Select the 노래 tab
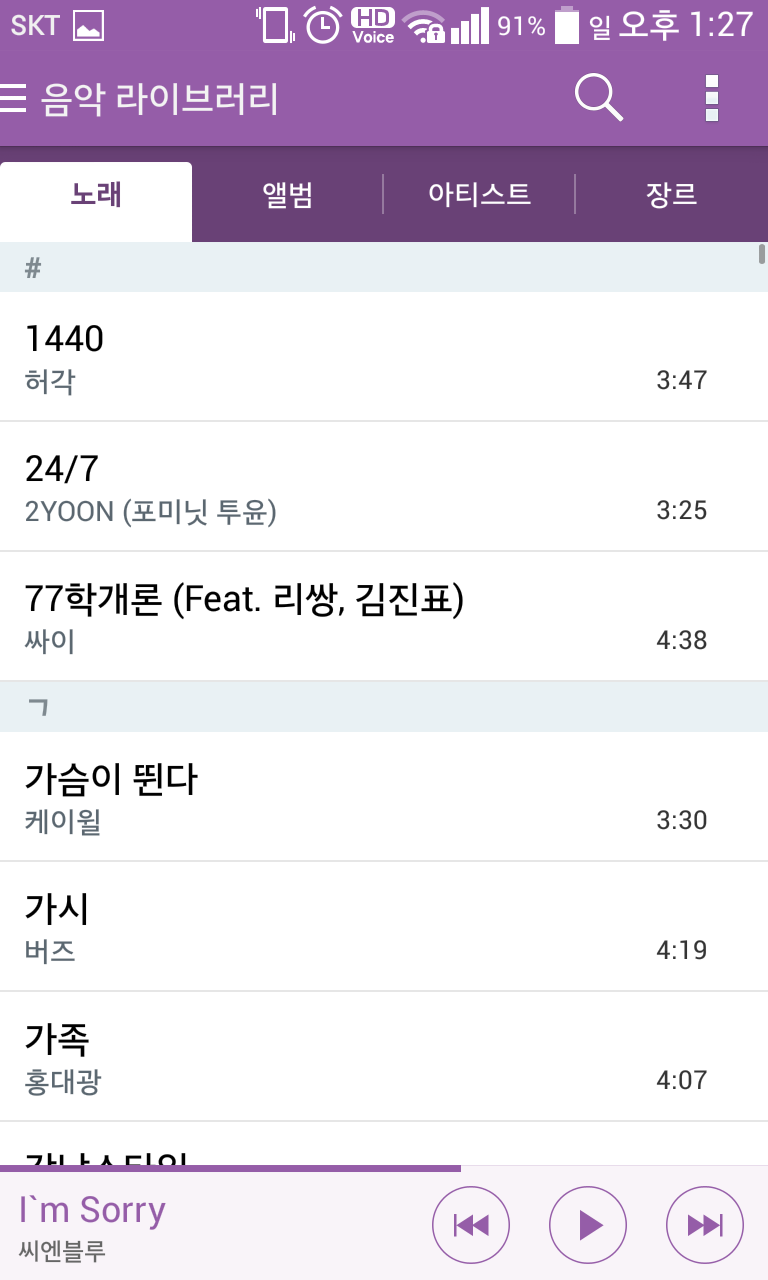Screen dimensions: 768x1280 (x=96, y=195)
